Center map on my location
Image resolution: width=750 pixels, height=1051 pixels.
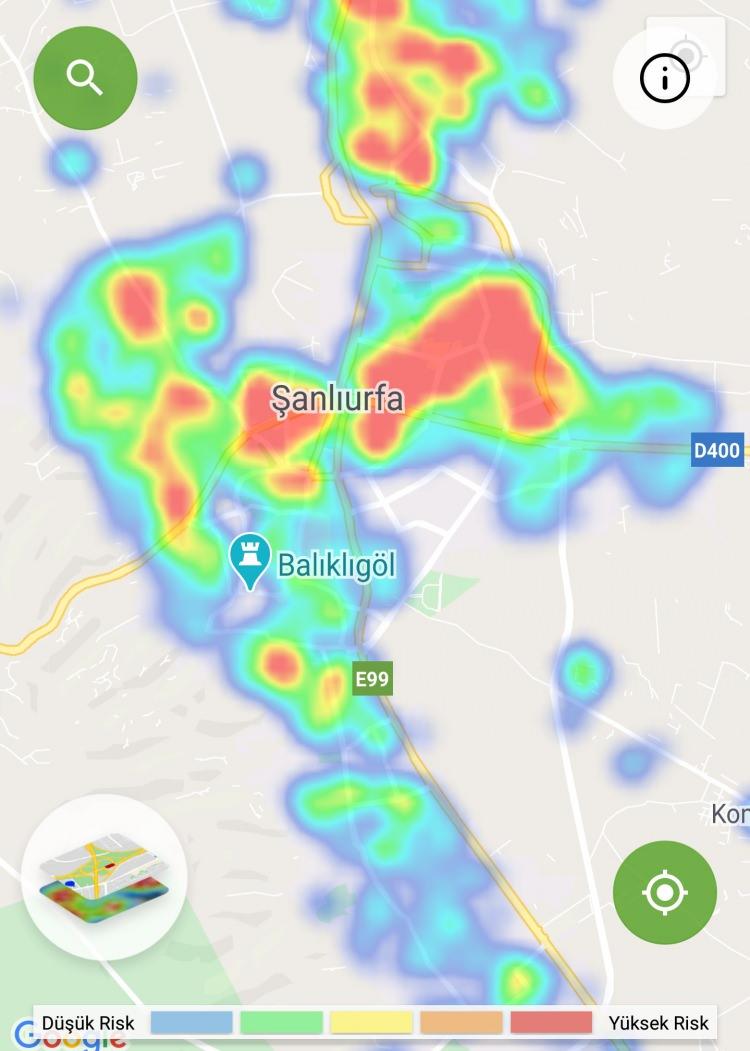point(665,892)
